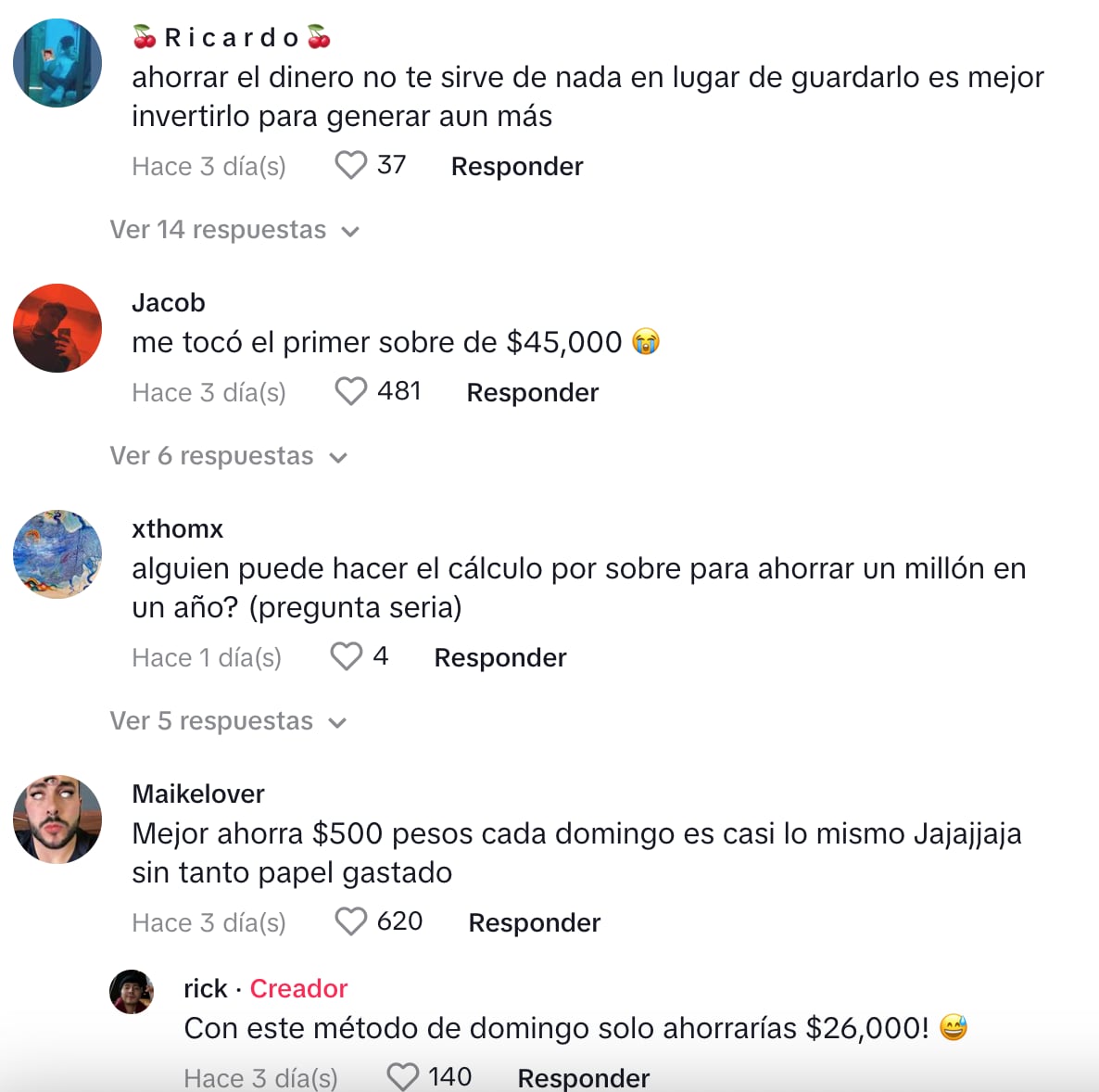Screen dimensions: 1099x1092
Task: Open Jacob's username link
Action: (169, 302)
